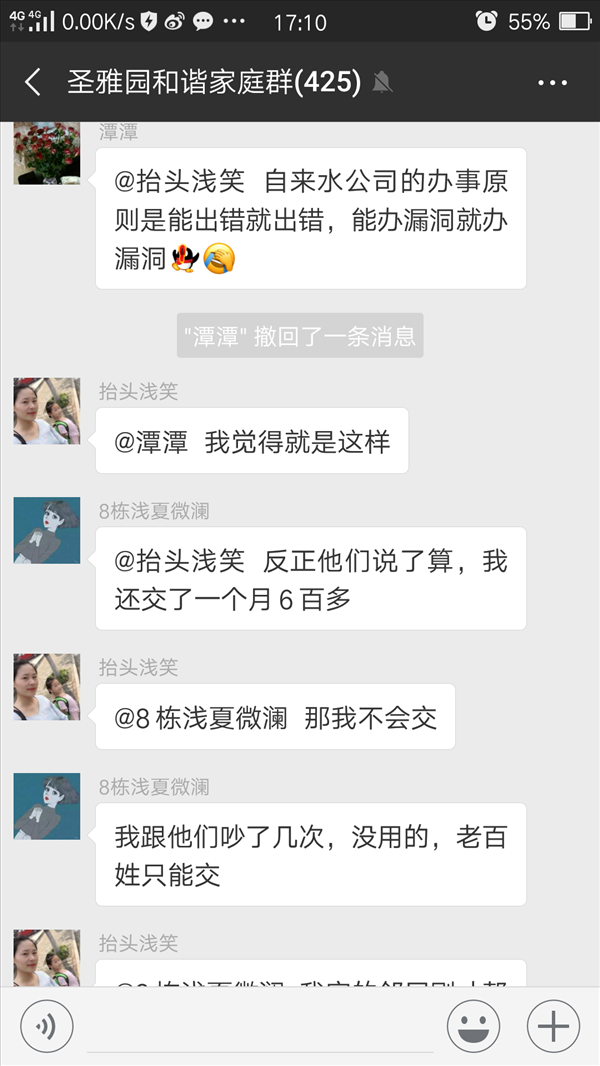Image resolution: width=600 pixels, height=1066 pixels.
Task: Open avatar beside "我觉得就是这样" message
Action: tap(47, 411)
